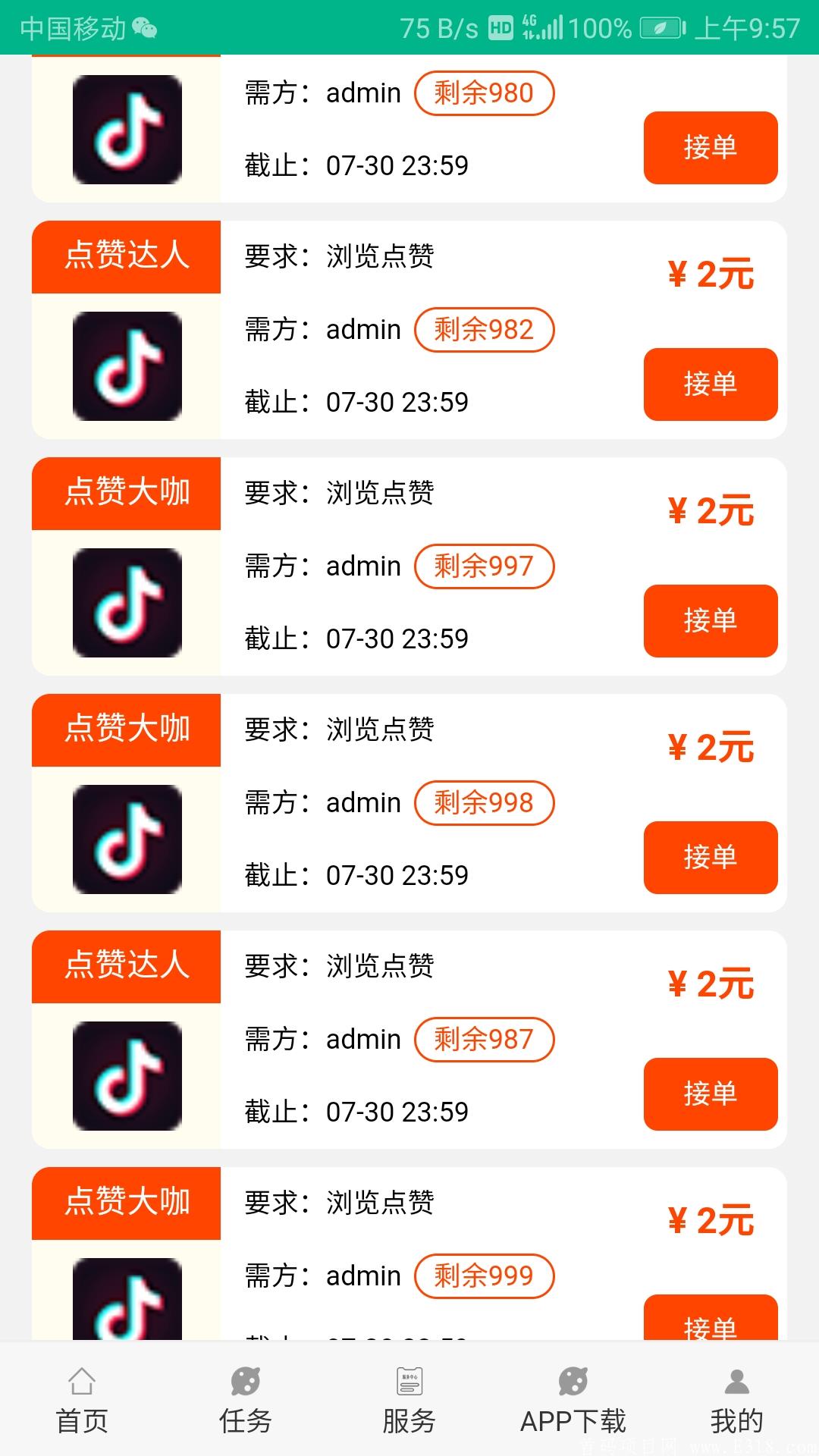Tap 接单 on the task with 剩余980
This screenshot has width=819, height=1456.
(x=711, y=148)
